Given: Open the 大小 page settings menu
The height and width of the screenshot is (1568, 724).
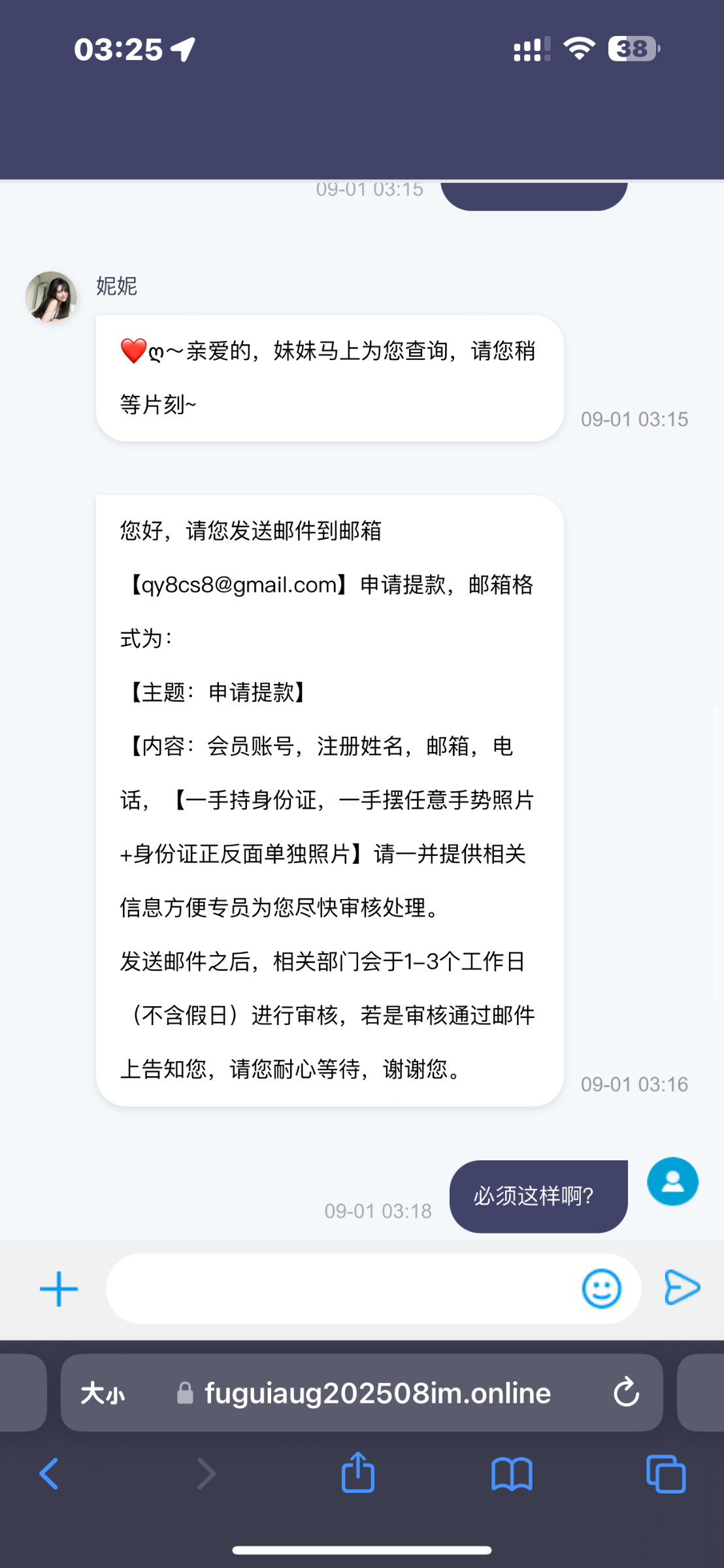Looking at the screenshot, I should tap(103, 1394).
